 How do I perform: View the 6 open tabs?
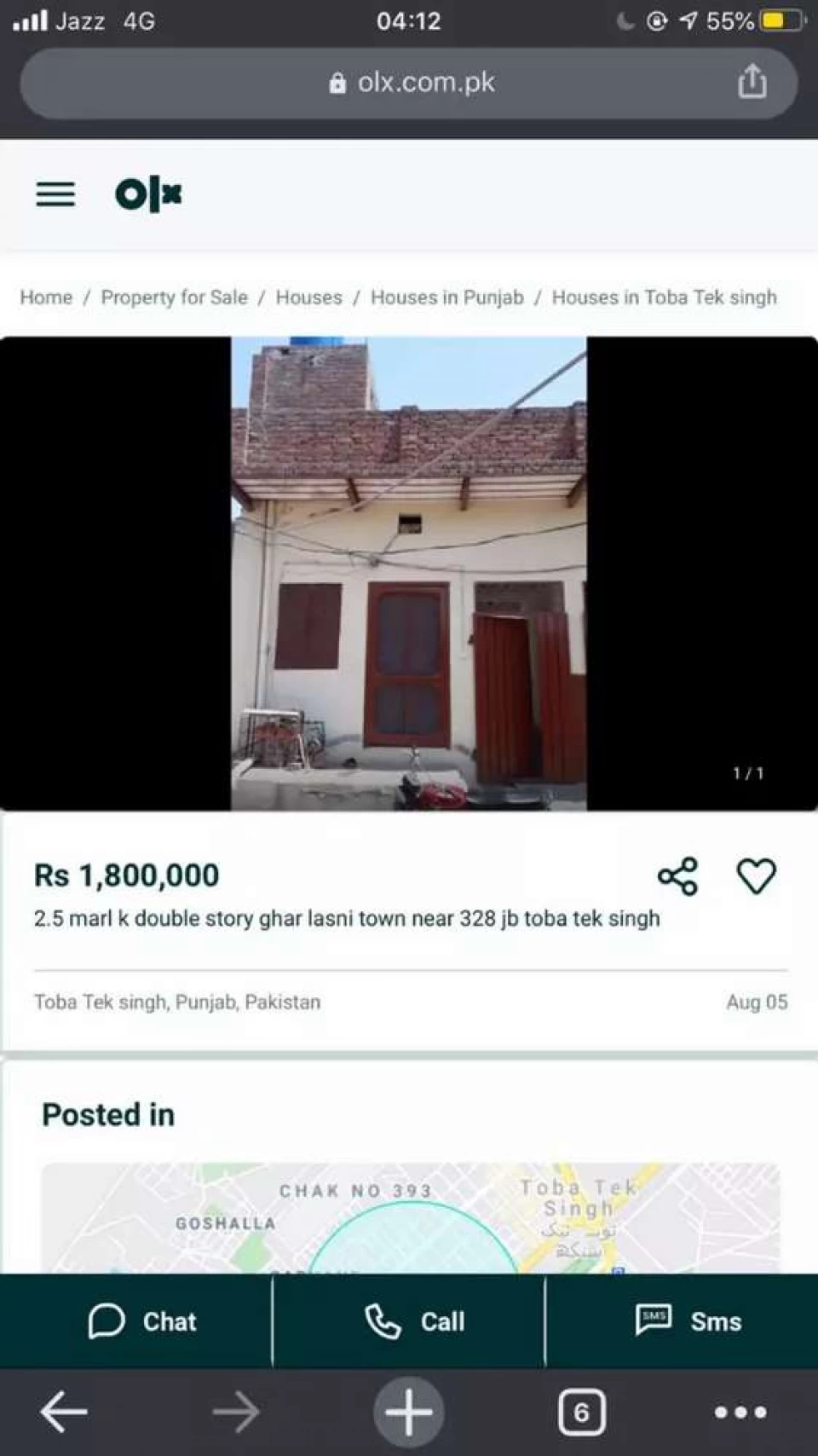(582, 1412)
